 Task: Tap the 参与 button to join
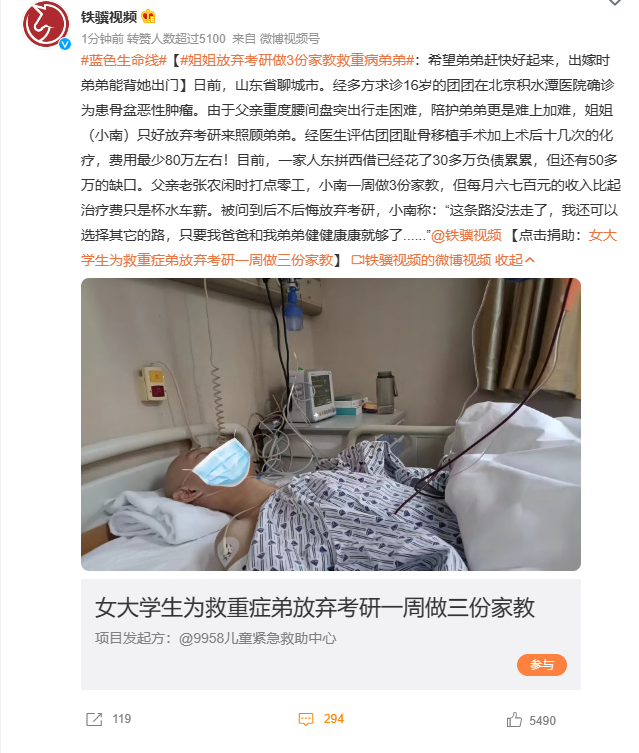541,665
